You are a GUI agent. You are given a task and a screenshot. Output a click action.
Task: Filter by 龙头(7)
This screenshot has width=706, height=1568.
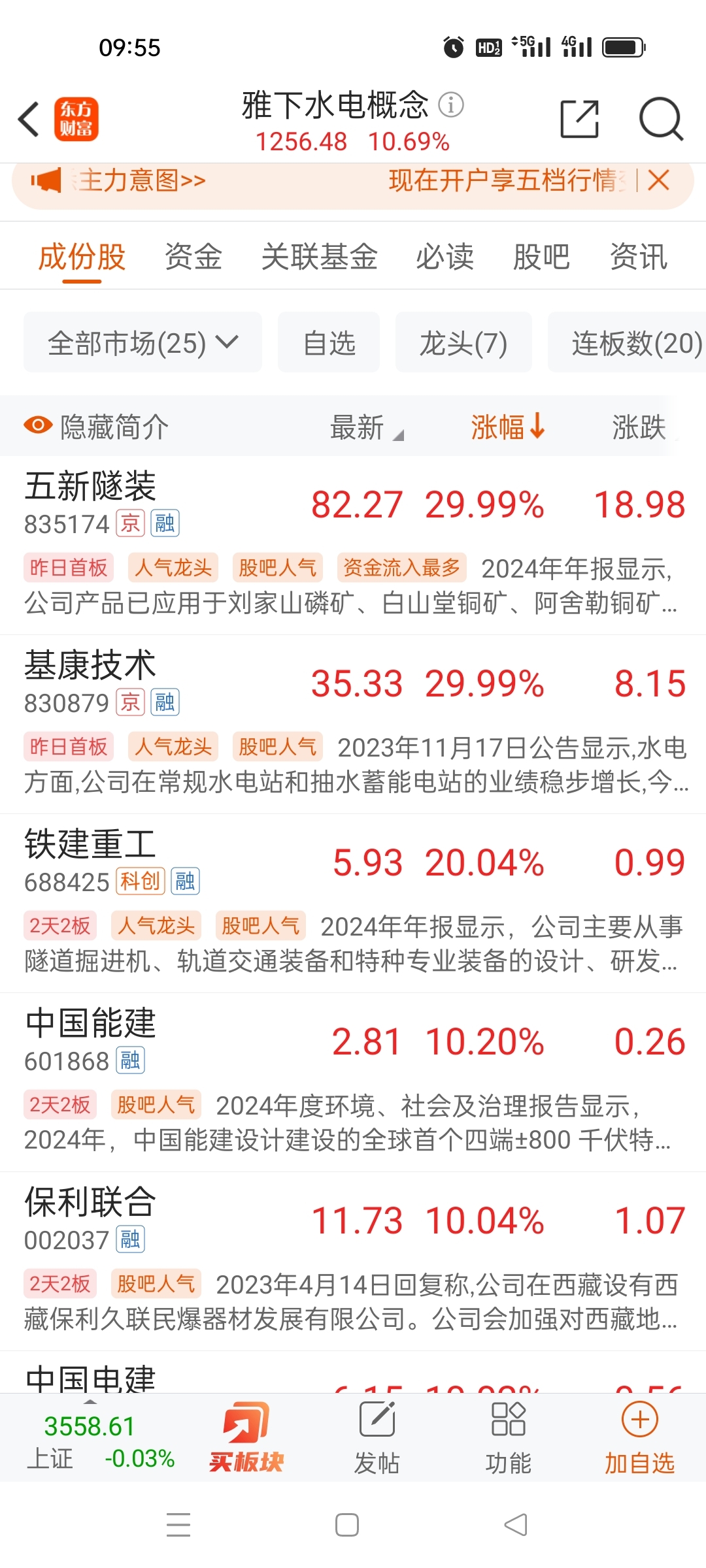[x=463, y=342]
